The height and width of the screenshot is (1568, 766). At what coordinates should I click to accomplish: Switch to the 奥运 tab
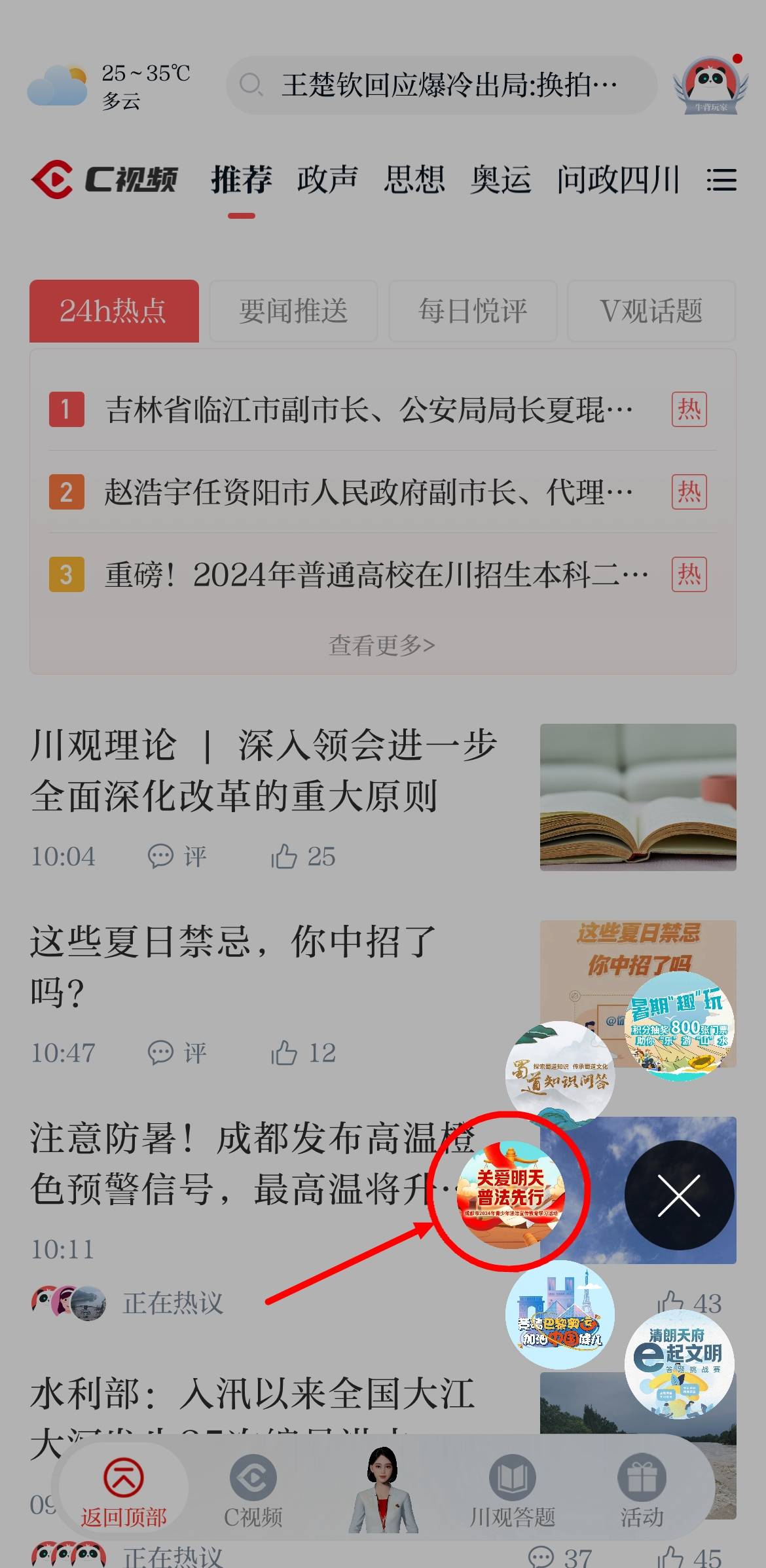click(x=500, y=180)
